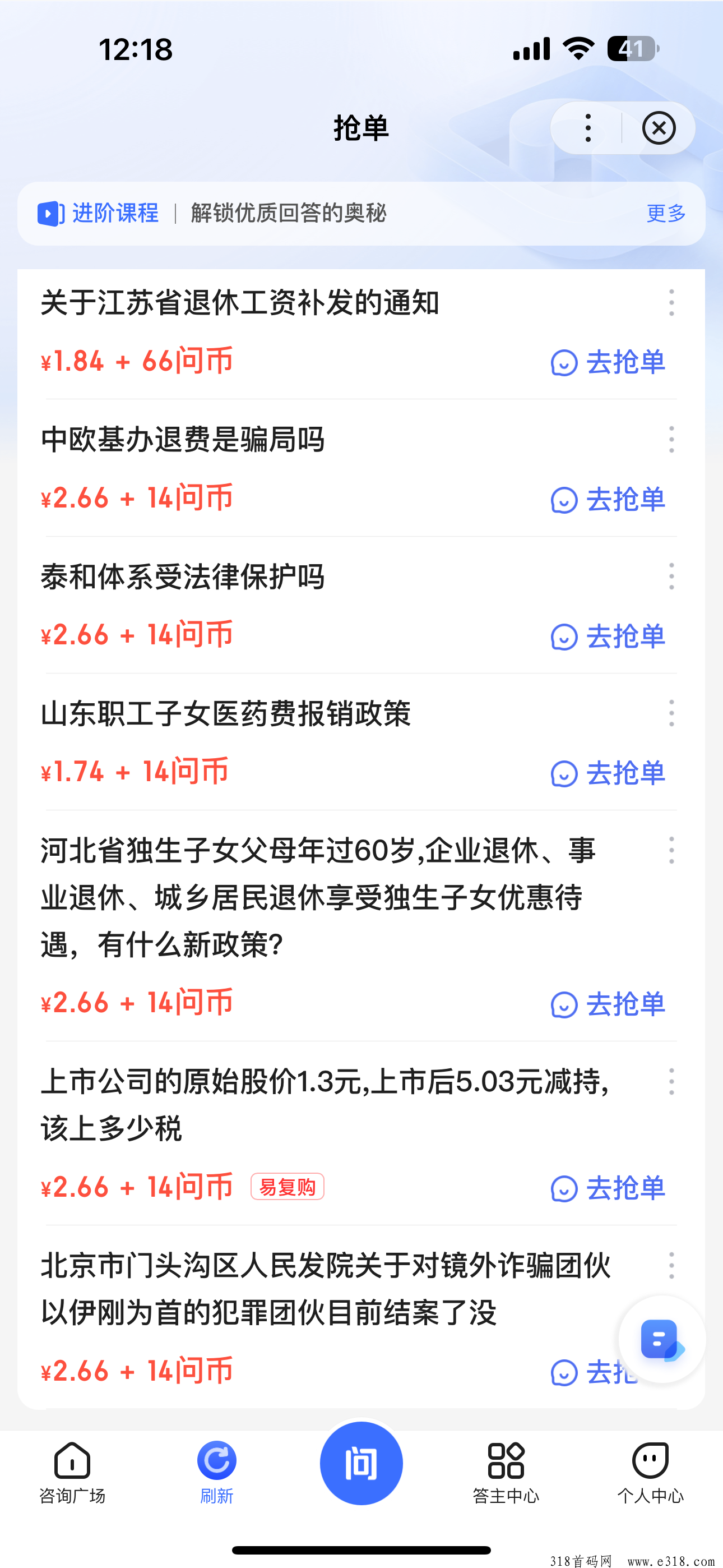The width and height of the screenshot is (723, 1568).
Task: Grab the 泰和体系受法律保护吗 order
Action: (x=608, y=637)
